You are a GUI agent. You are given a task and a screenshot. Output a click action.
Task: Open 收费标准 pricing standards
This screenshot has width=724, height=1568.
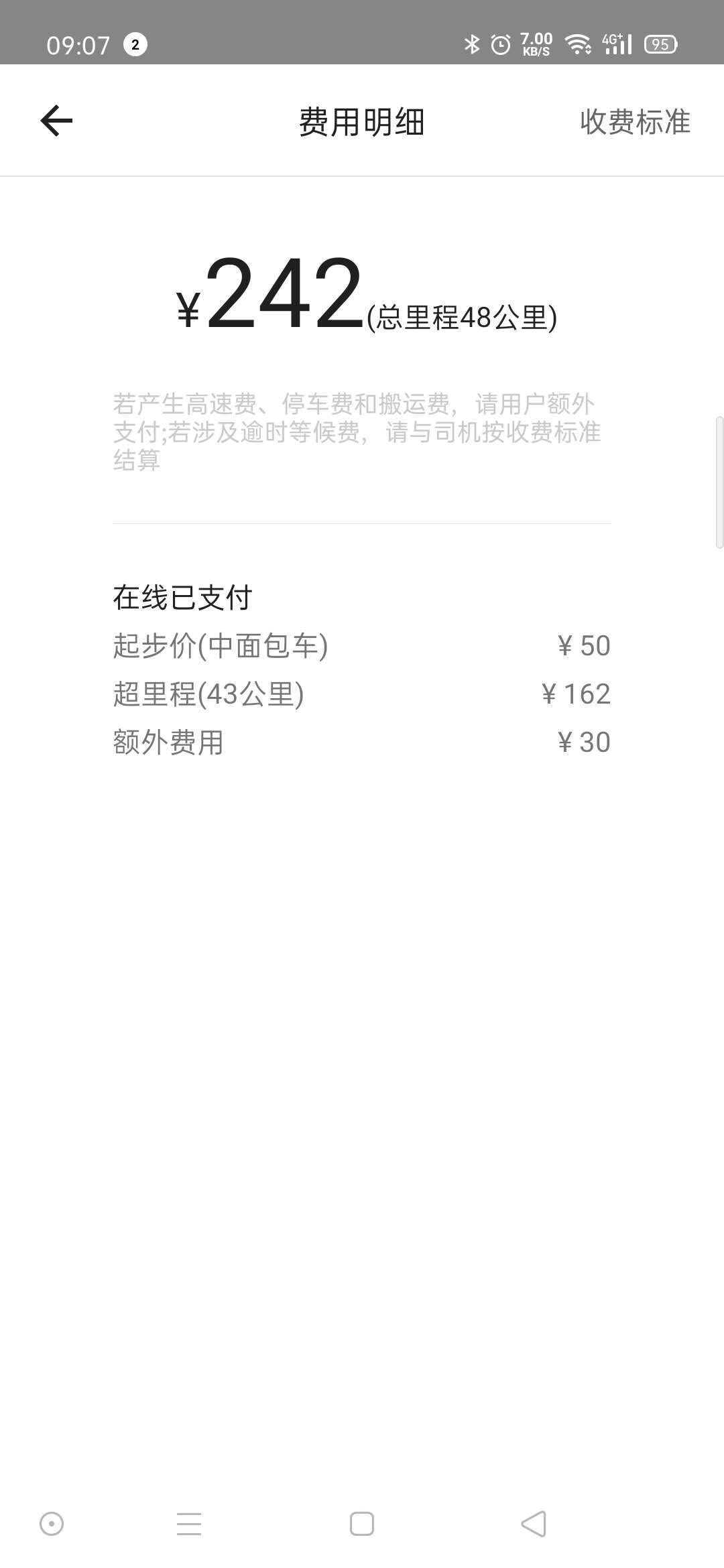[635, 122]
